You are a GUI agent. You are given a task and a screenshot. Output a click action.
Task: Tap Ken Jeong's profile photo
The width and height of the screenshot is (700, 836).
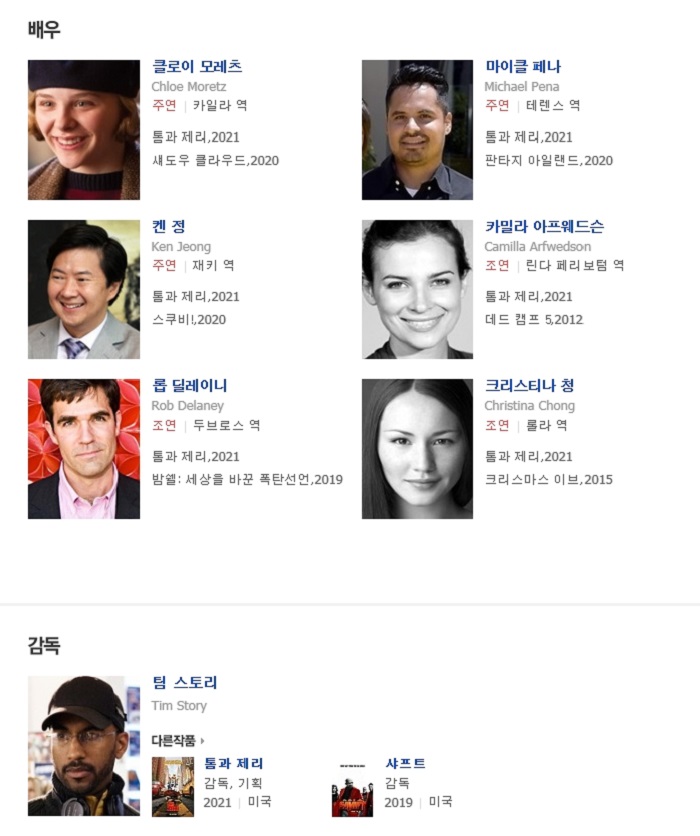click(x=84, y=289)
